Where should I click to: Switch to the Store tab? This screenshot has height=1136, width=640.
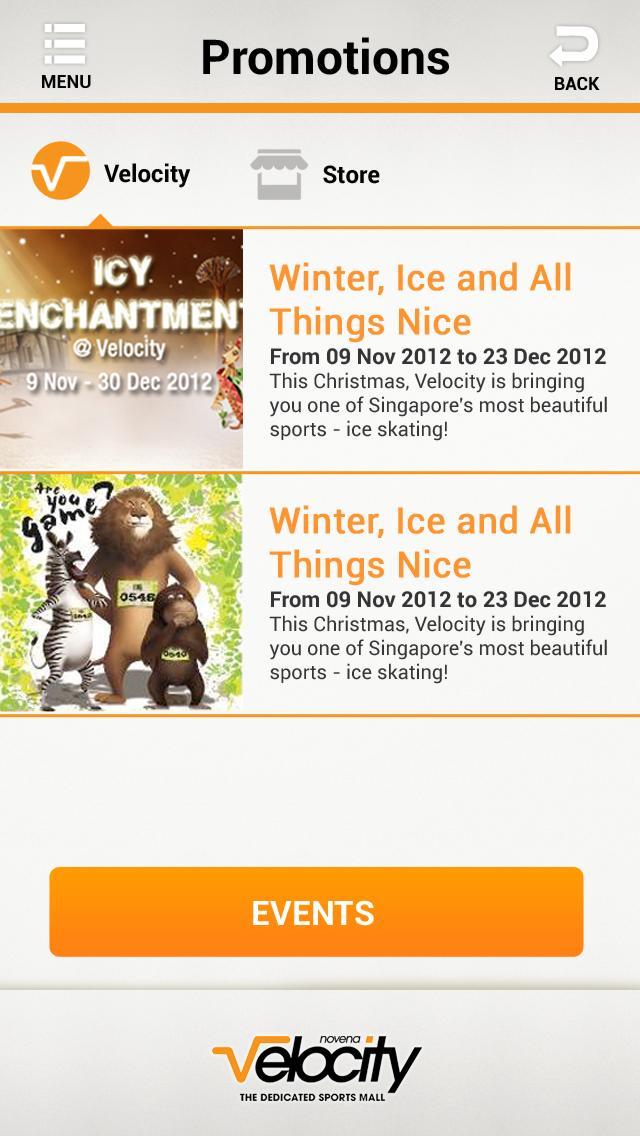coord(316,175)
